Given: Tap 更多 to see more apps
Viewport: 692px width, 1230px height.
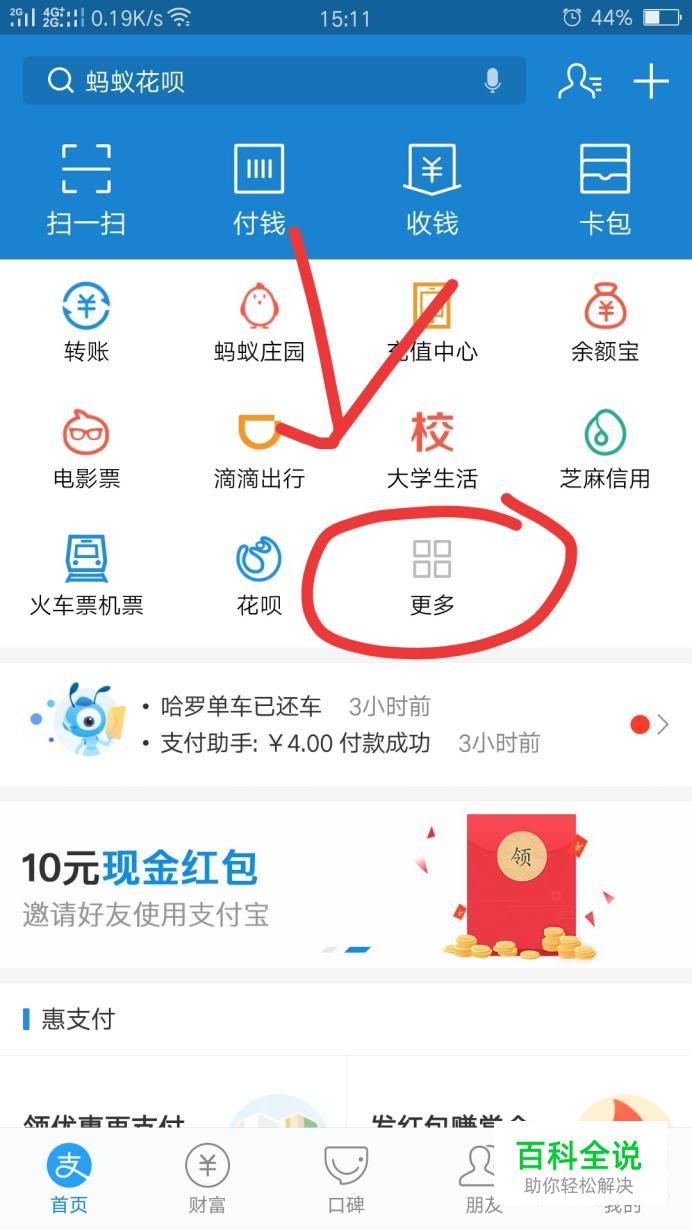Looking at the screenshot, I should [x=432, y=576].
